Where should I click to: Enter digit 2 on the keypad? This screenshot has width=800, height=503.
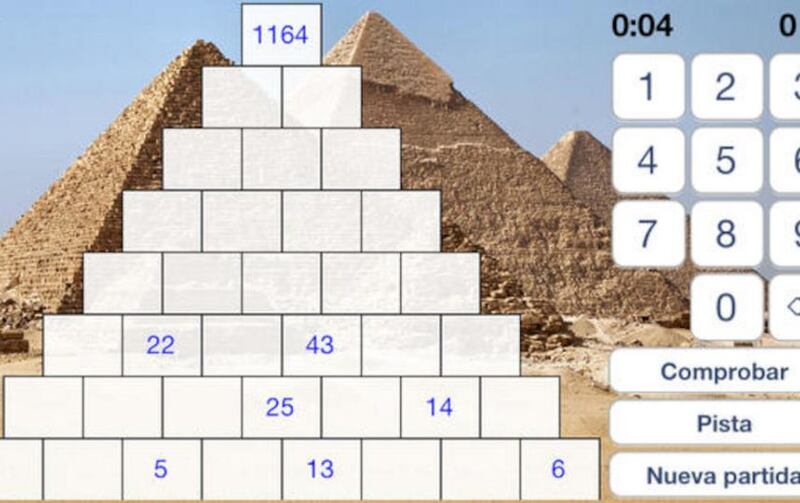point(726,87)
